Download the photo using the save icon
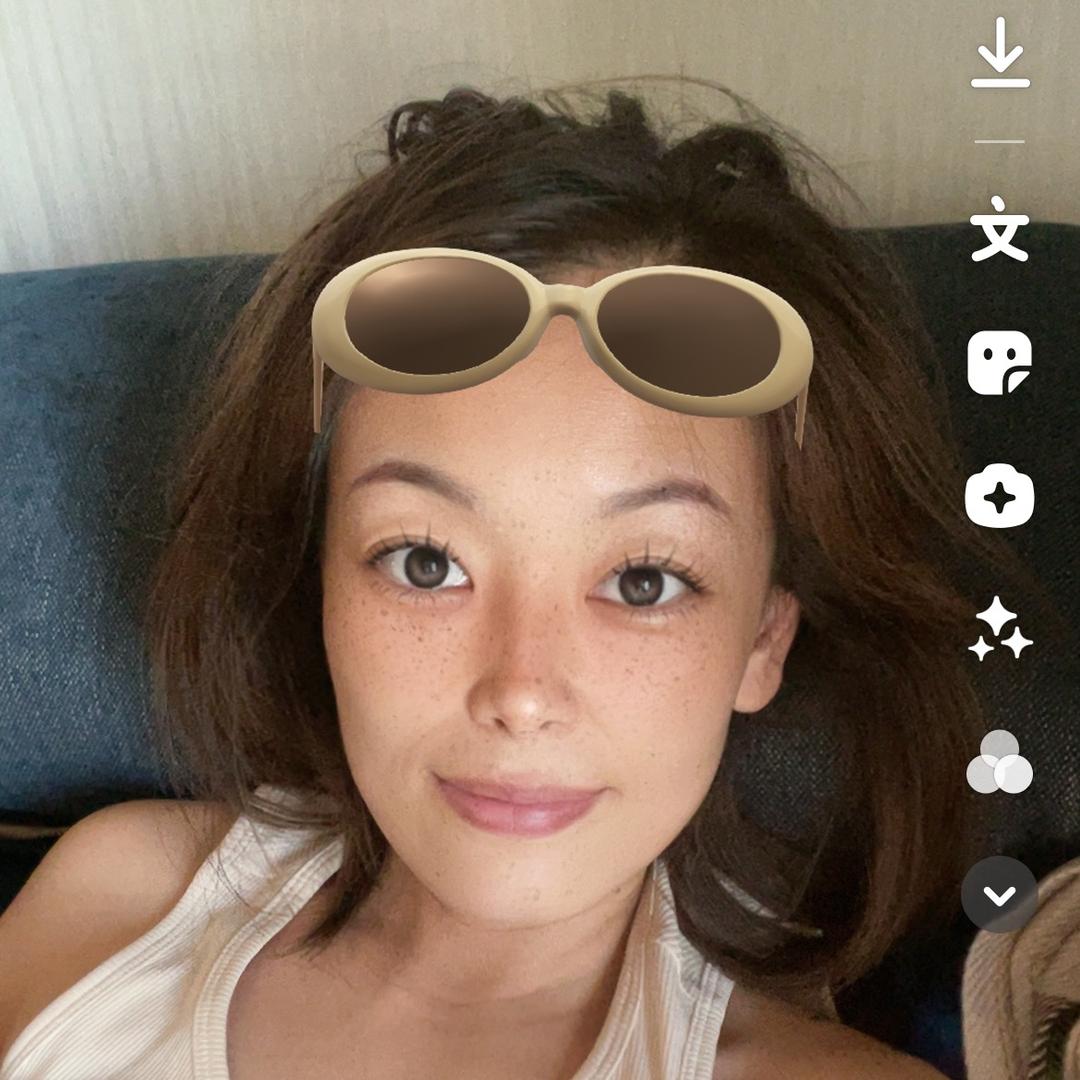Screen dimensions: 1080x1080 1000,66
